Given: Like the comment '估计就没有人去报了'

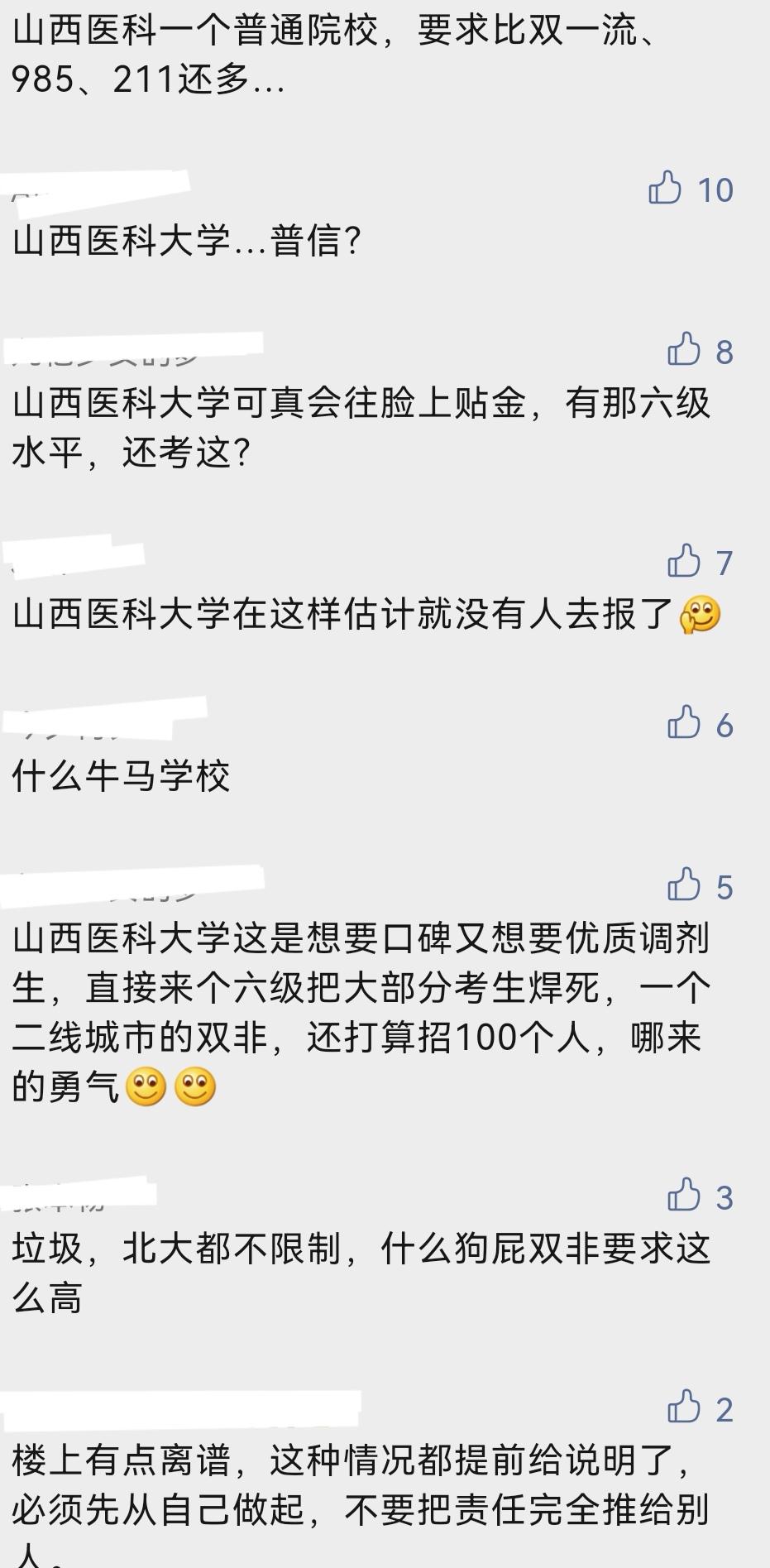Looking at the screenshot, I should click(684, 561).
